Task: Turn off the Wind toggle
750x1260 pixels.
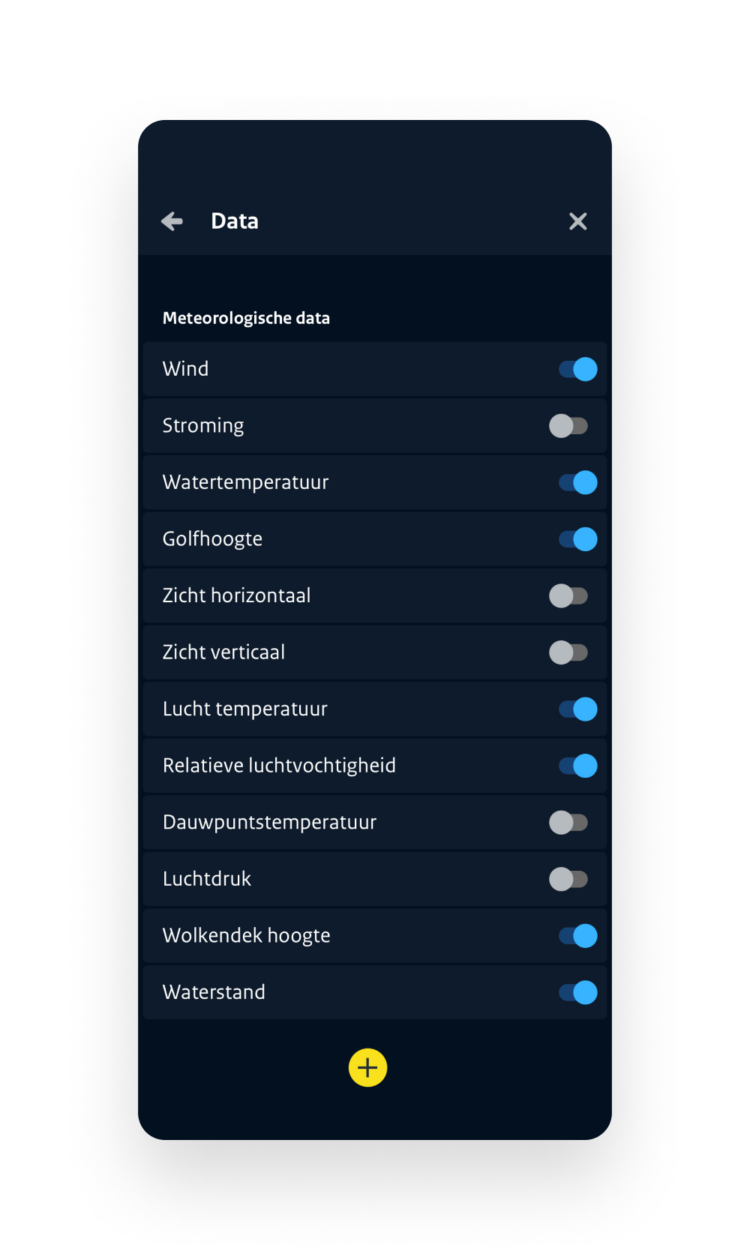Action: 577,369
